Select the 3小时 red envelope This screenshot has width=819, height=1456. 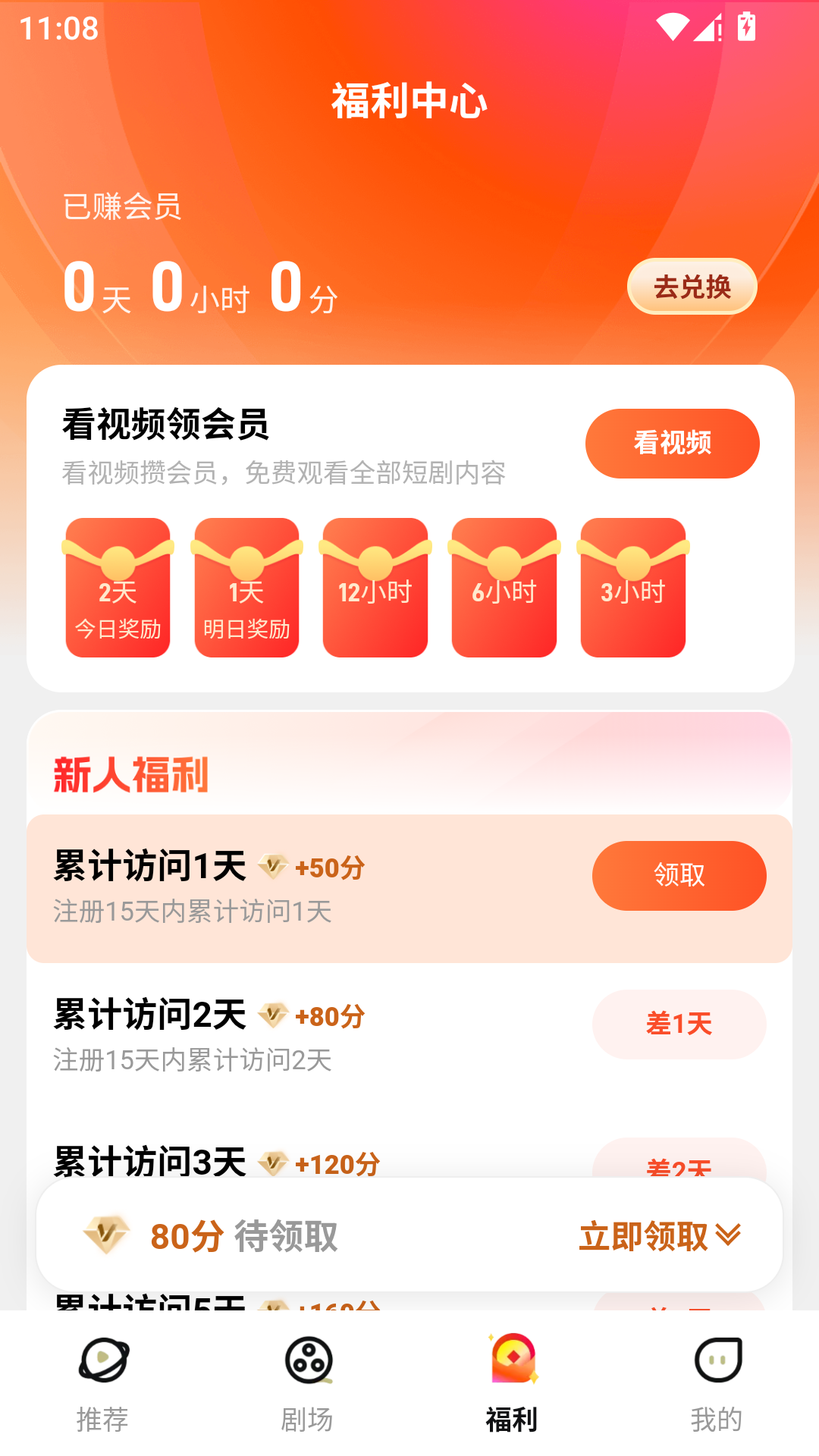pos(633,588)
